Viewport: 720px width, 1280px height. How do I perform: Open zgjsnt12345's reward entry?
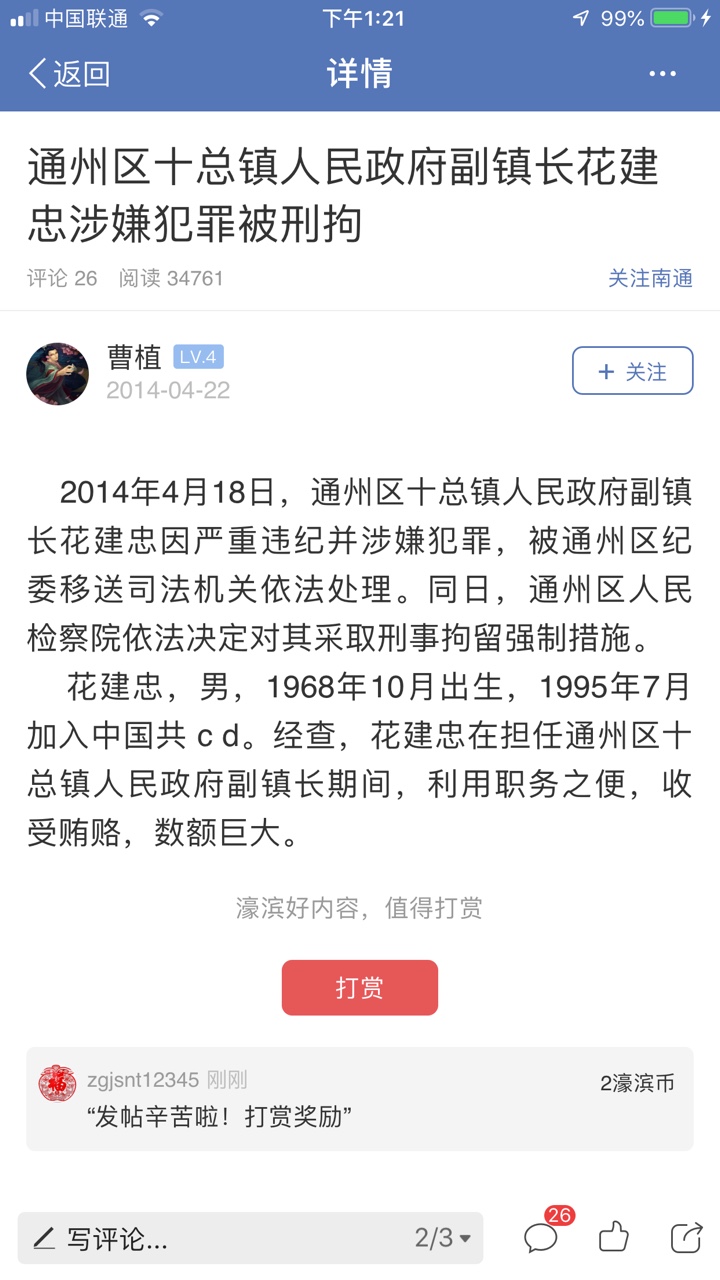(x=359, y=1098)
